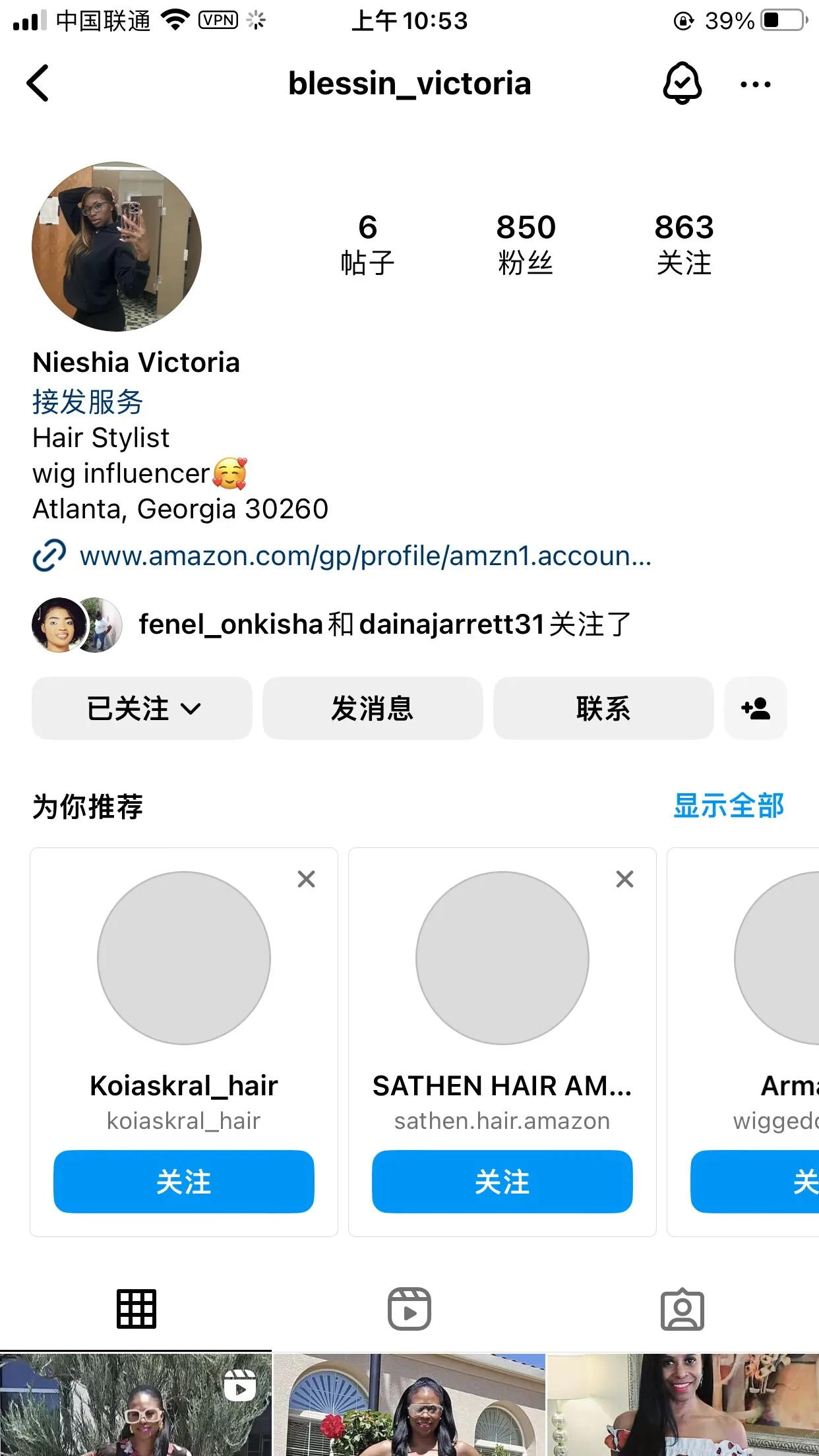This screenshot has width=819, height=1456.
Task: Follow sathen.hair.amazon with the 关注 button
Action: (502, 1181)
